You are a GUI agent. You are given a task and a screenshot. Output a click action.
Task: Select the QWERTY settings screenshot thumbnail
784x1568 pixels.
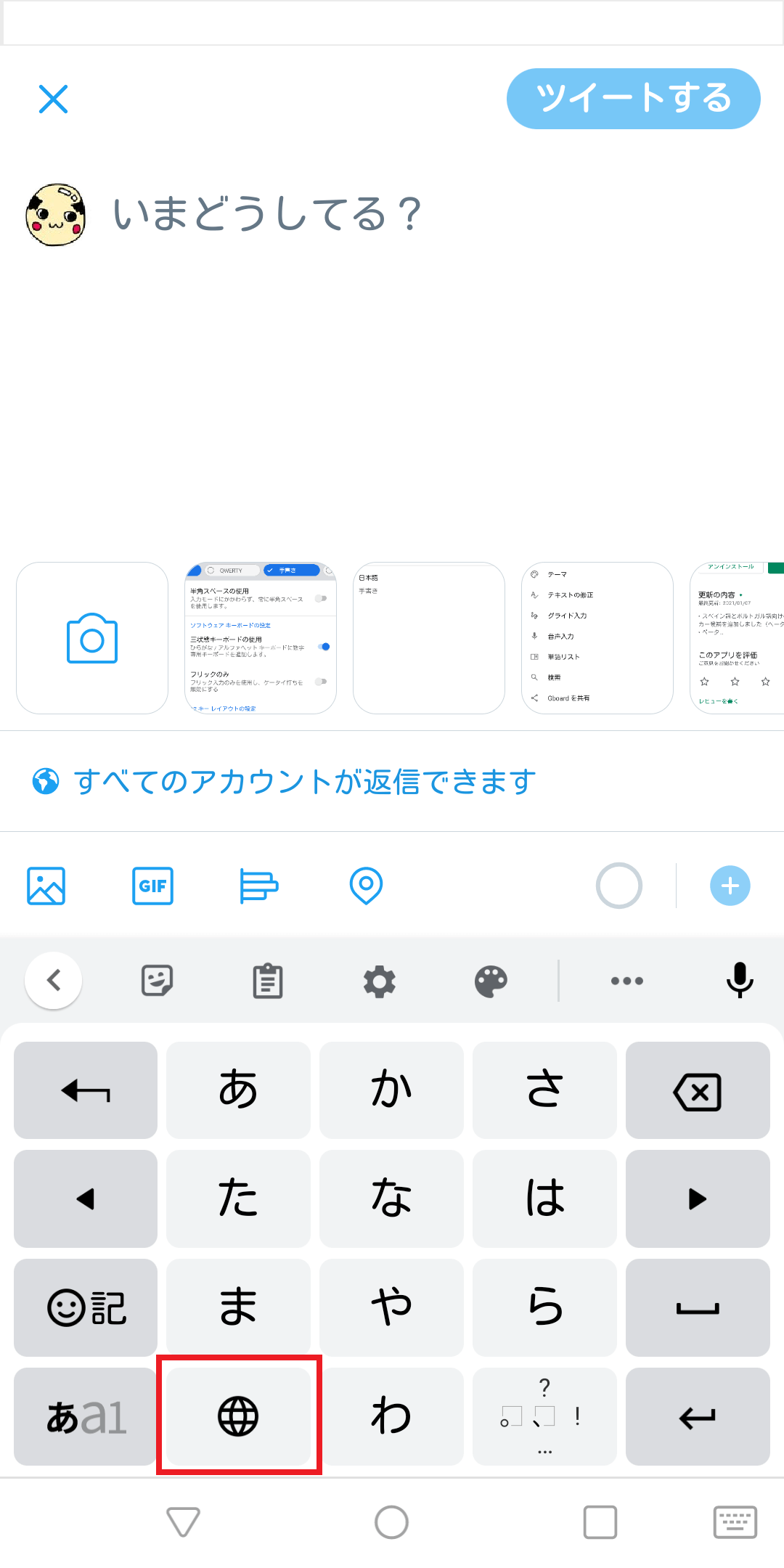pyautogui.click(x=261, y=638)
